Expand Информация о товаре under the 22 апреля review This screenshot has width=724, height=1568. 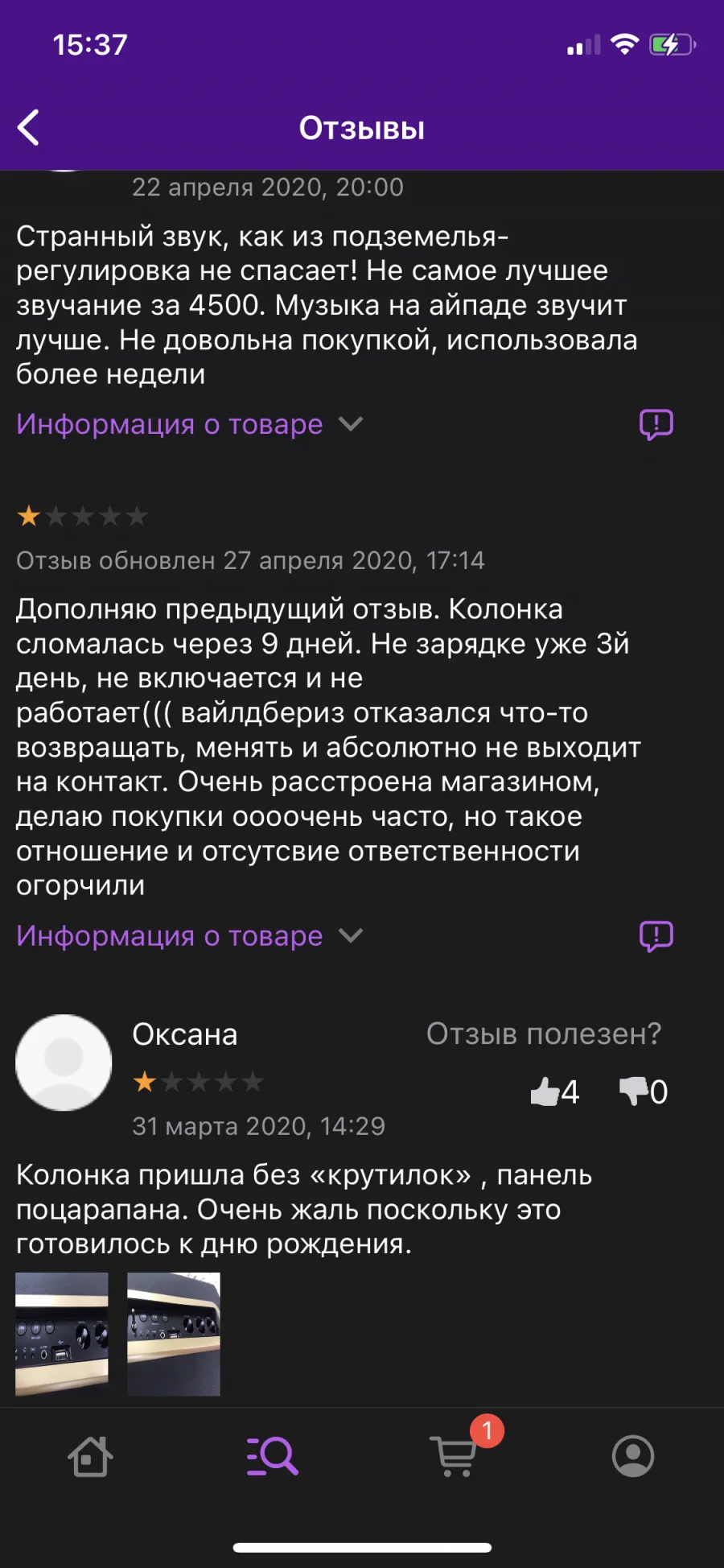click(190, 423)
